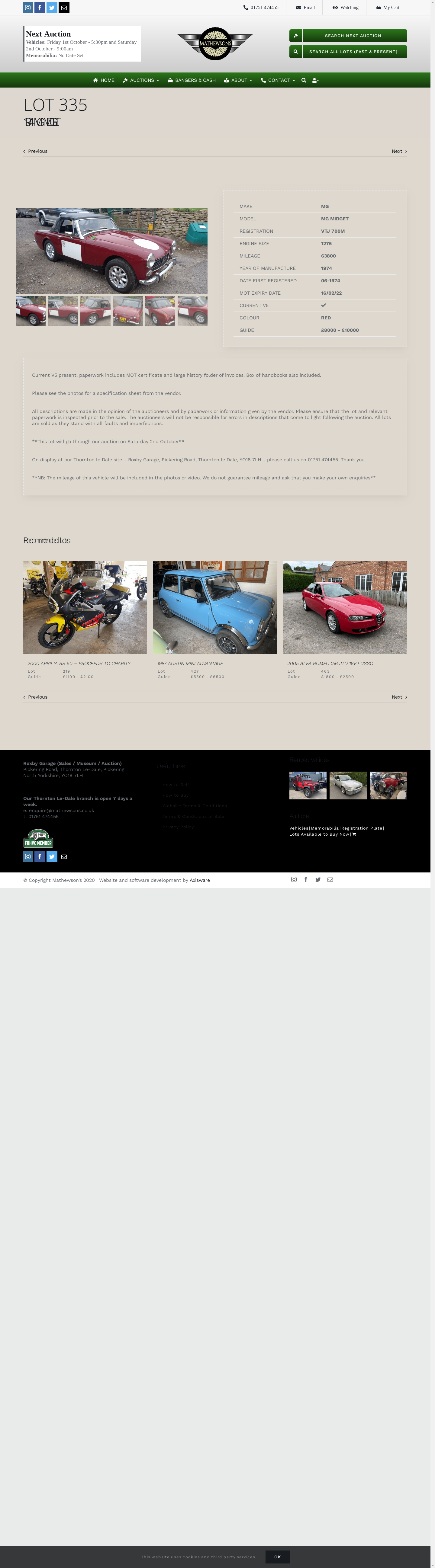Tap Search All Lots button
This screenshot has height=1568, width=435.
348,52
